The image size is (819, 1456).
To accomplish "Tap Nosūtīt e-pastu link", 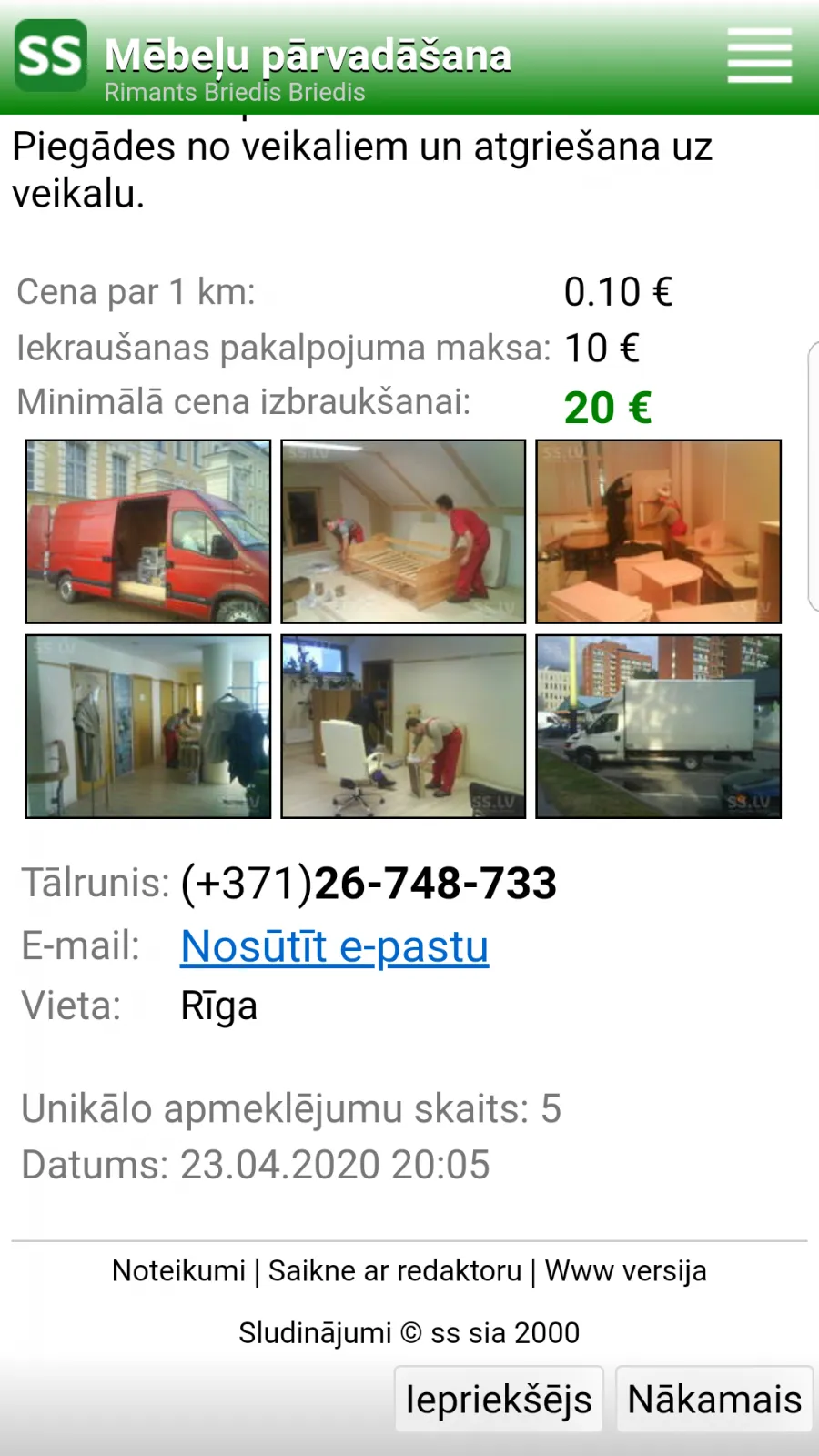I will pos(335,946).
